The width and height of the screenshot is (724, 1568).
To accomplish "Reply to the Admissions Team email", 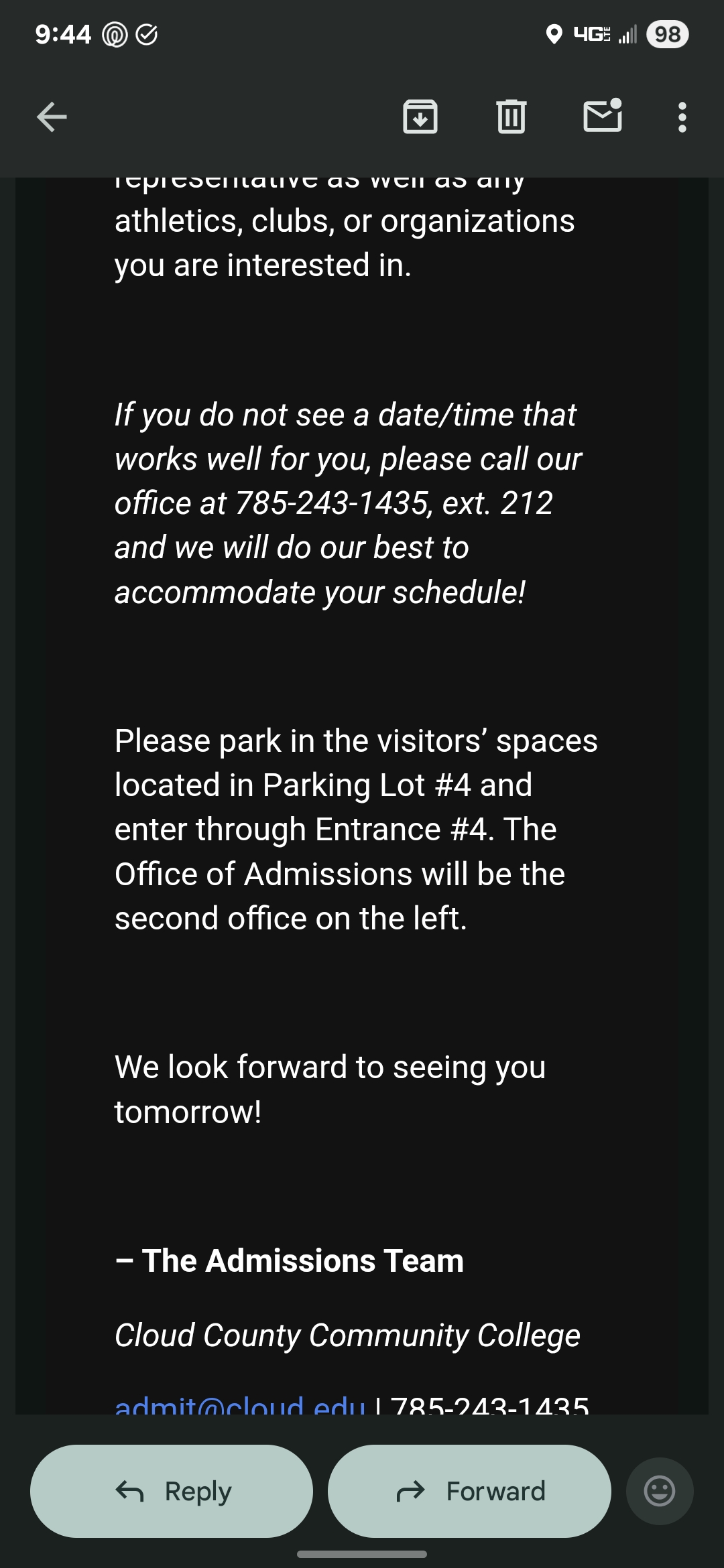I will click(x=172, y=1491).
